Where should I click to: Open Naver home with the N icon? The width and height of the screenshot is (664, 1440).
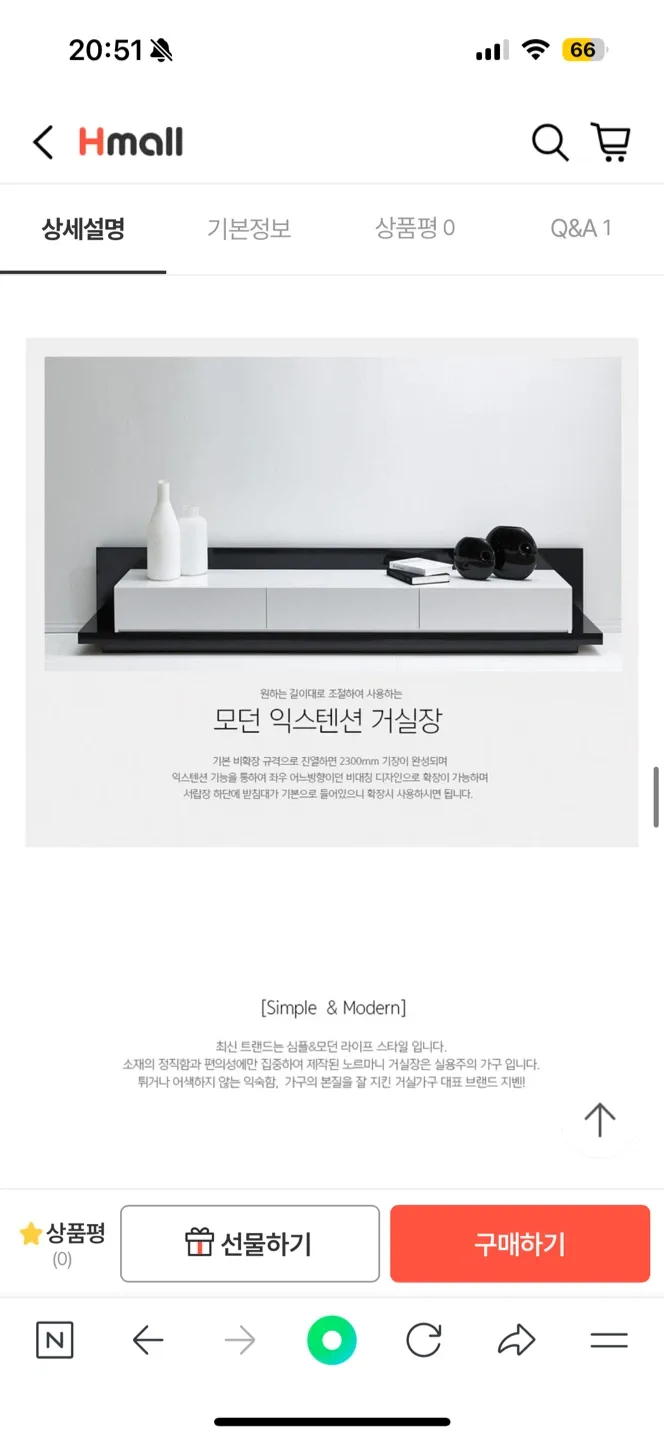(x=55, y=1341)
